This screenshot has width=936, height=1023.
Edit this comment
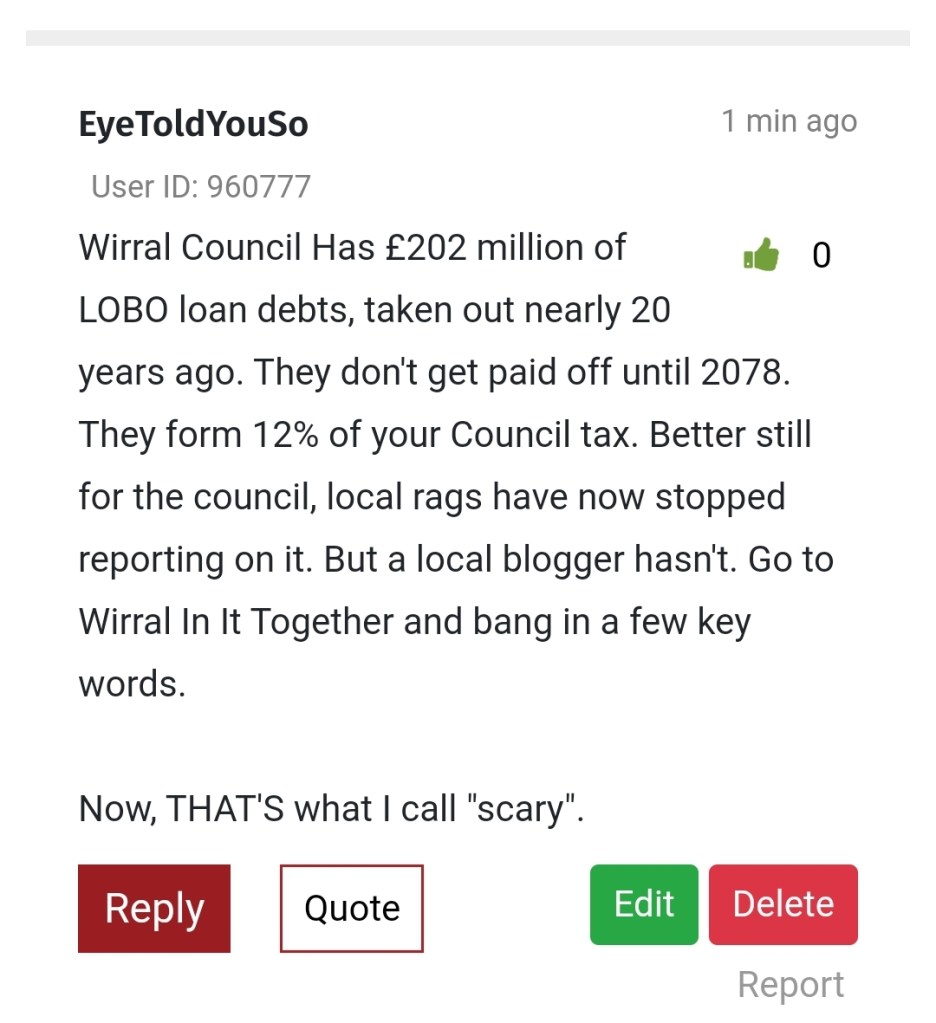tap(644, 904)
